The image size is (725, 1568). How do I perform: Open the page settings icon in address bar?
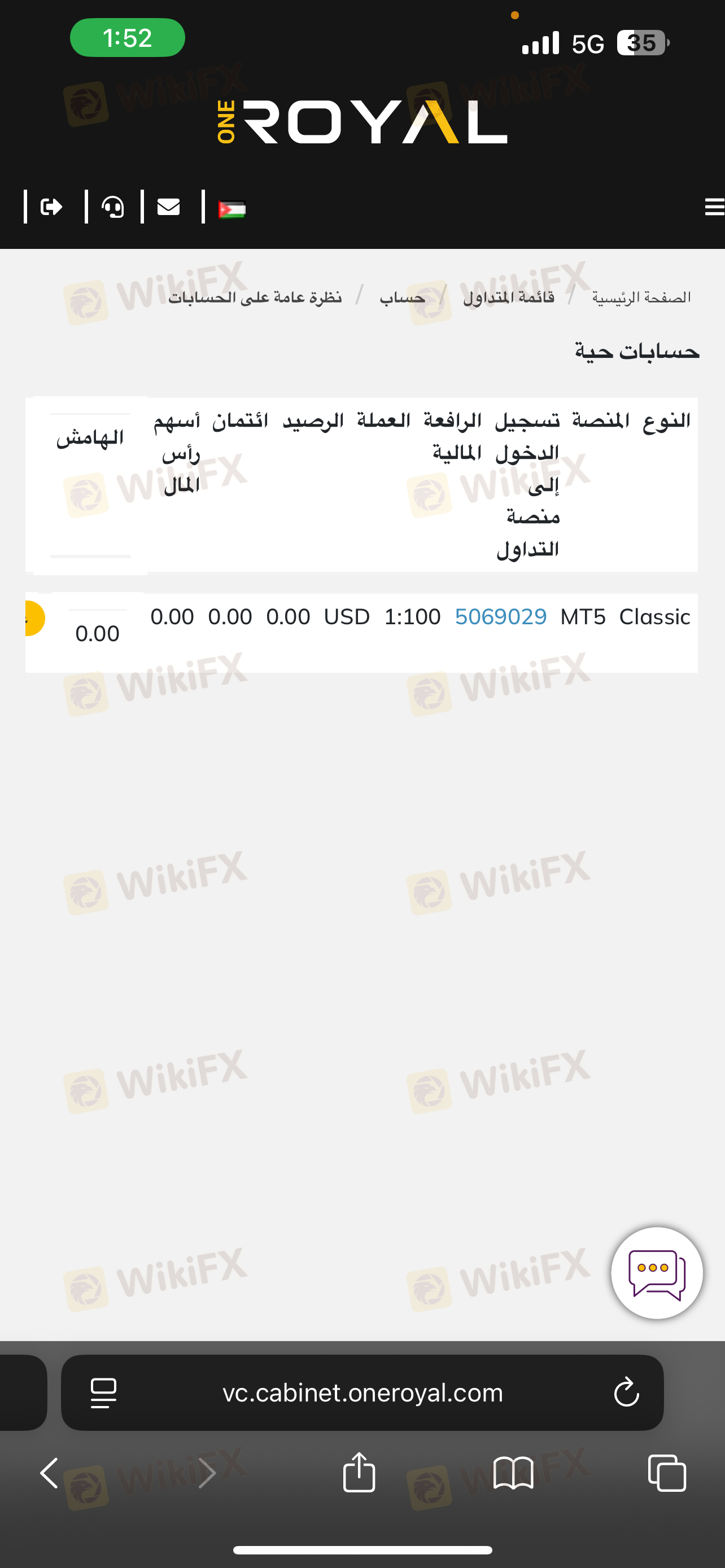coord(103,1392)
